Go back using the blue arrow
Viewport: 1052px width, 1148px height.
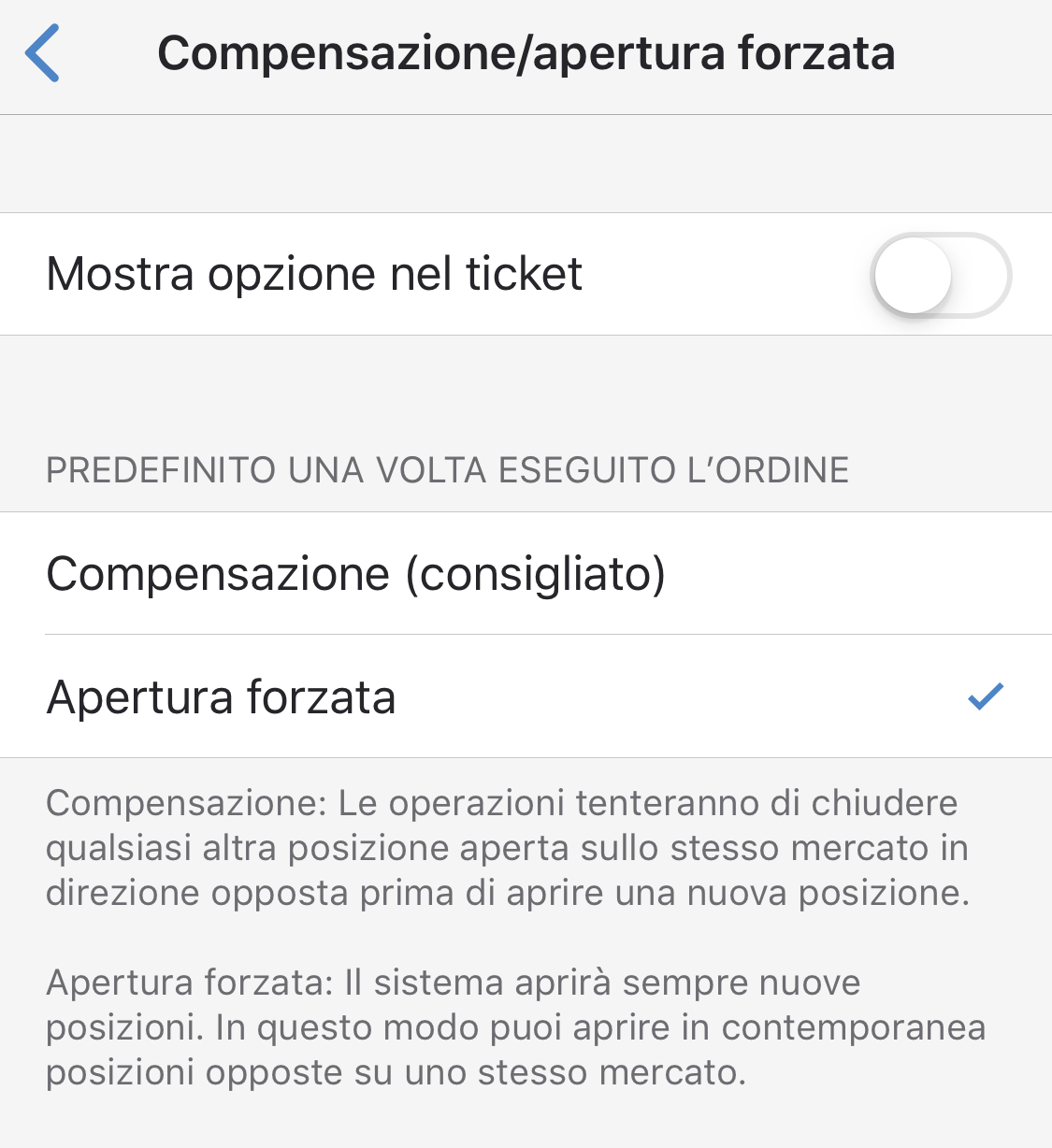click(43, 54)
